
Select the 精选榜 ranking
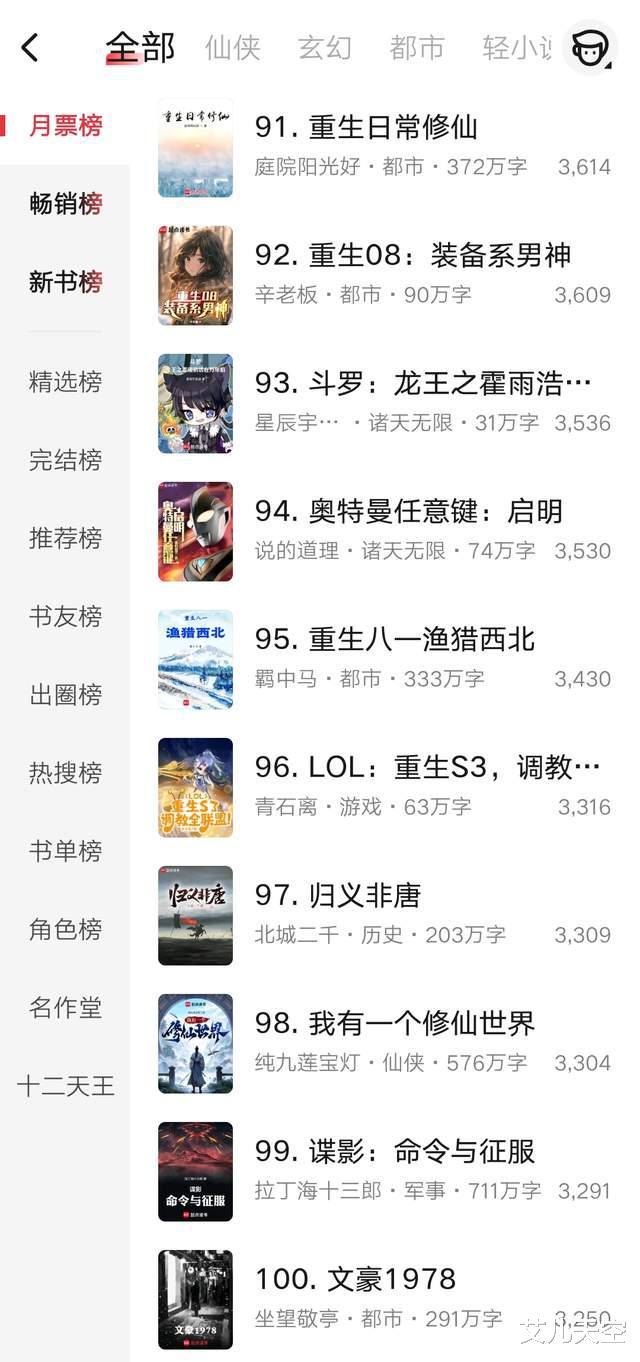coord(65,382)
